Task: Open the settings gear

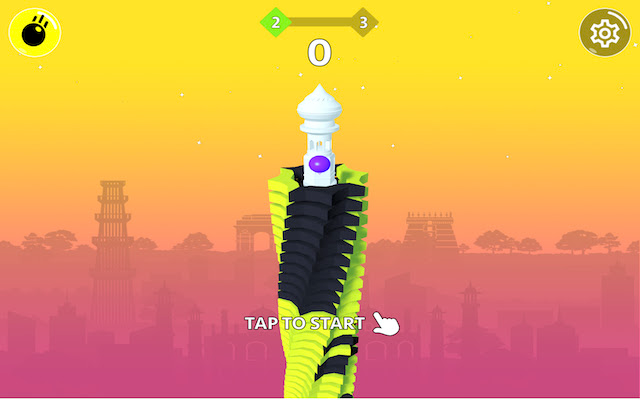Action: click(605, 33)
